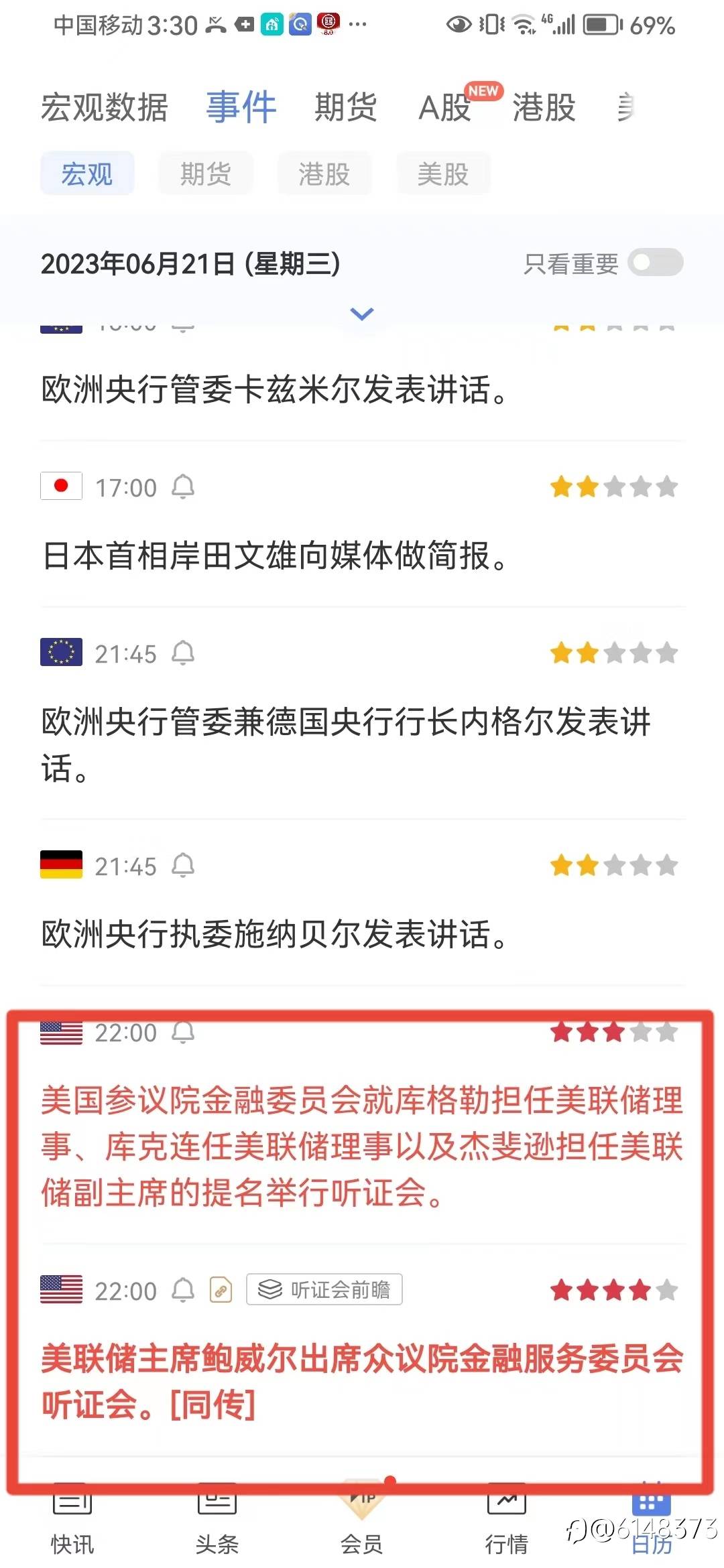Switch to the 港股 top tab

(544, 108)
